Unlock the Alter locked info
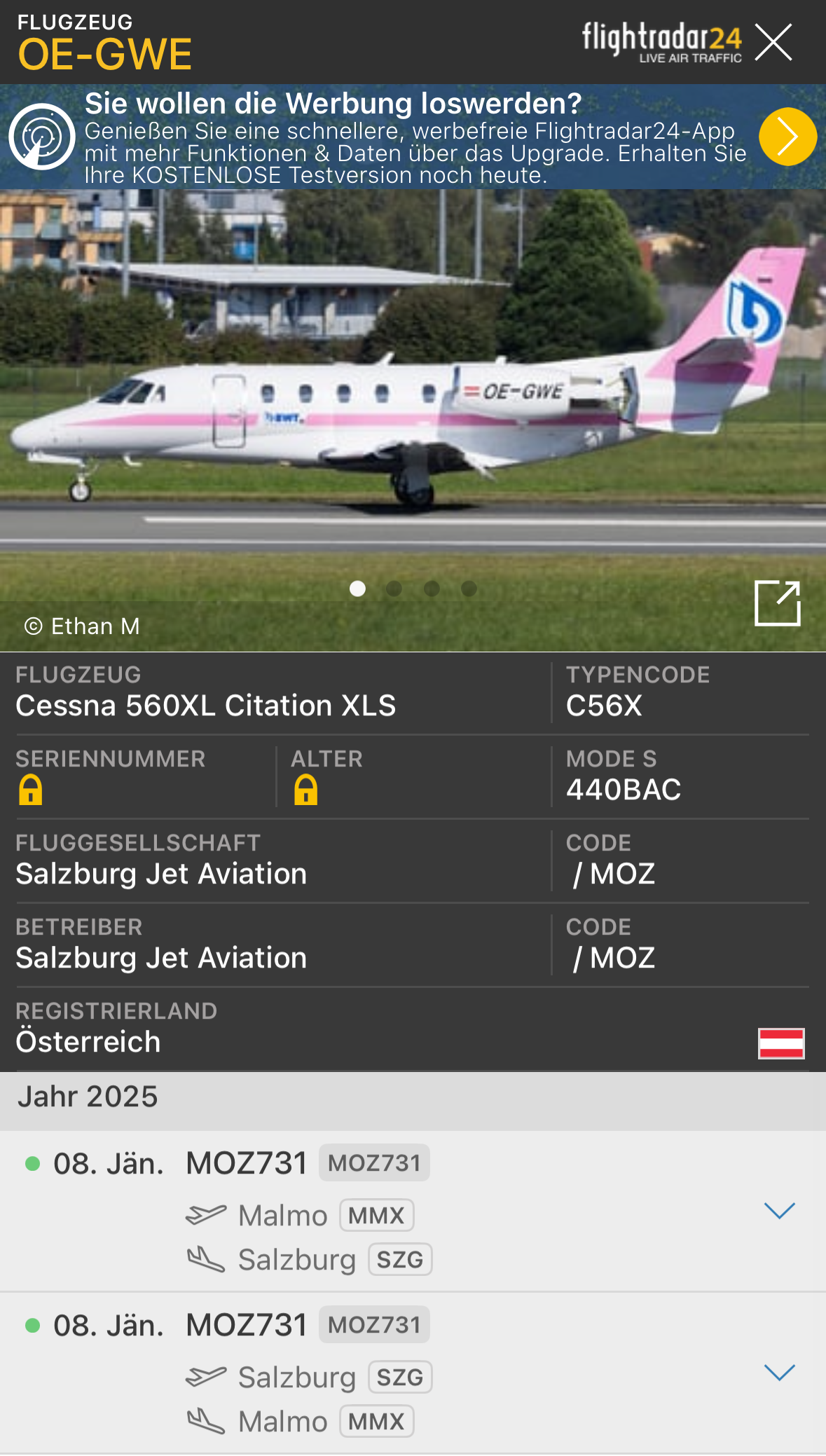This screenshot has height=1456, width=826. (306, 790)
